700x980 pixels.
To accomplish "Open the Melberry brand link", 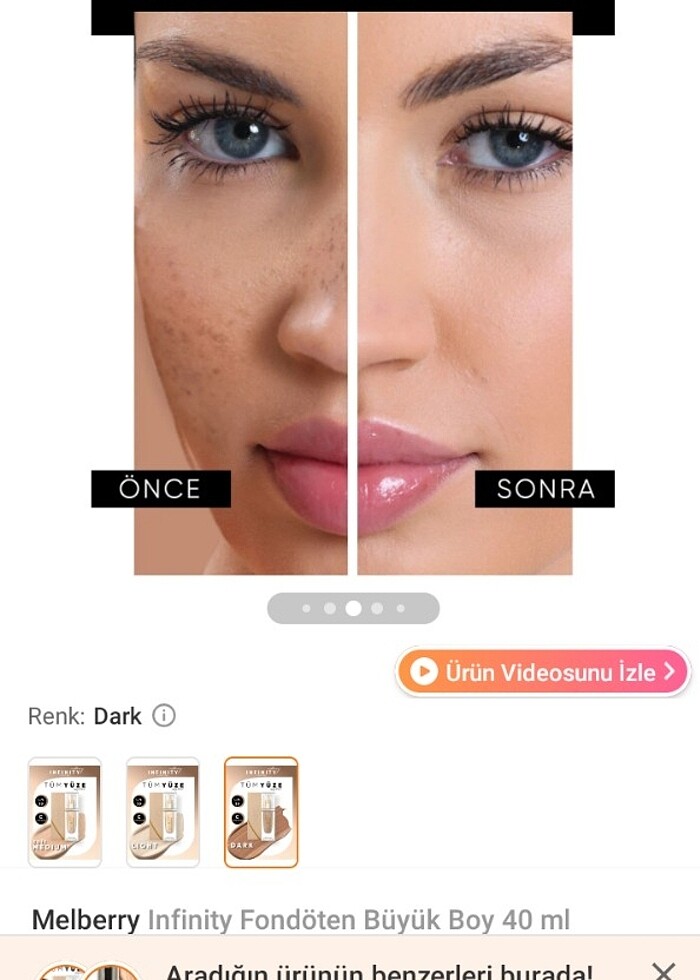I will [x=86, y=919].
